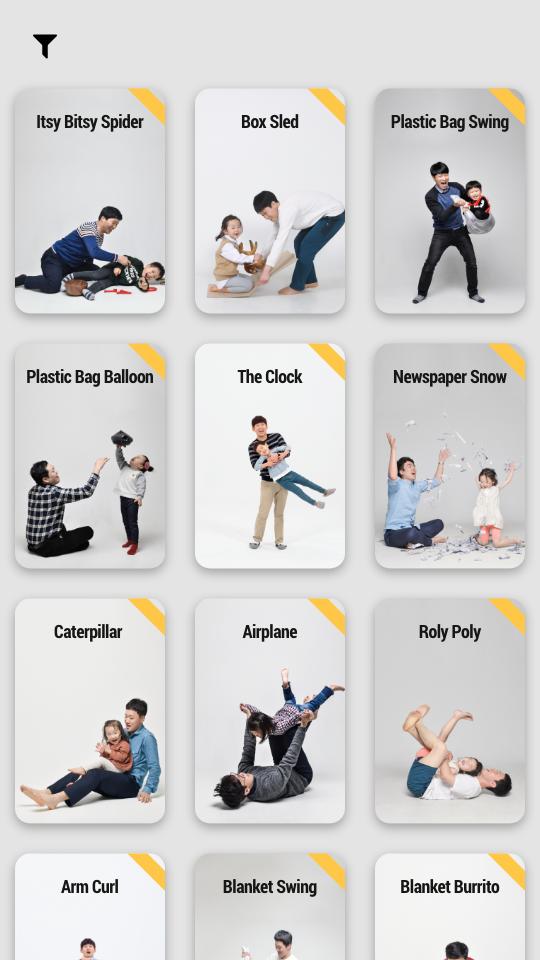Image resolution: width=540 pixels, height=960 pixels.
Task: View the Plastic Bag Swing activity
Action: 450,201
